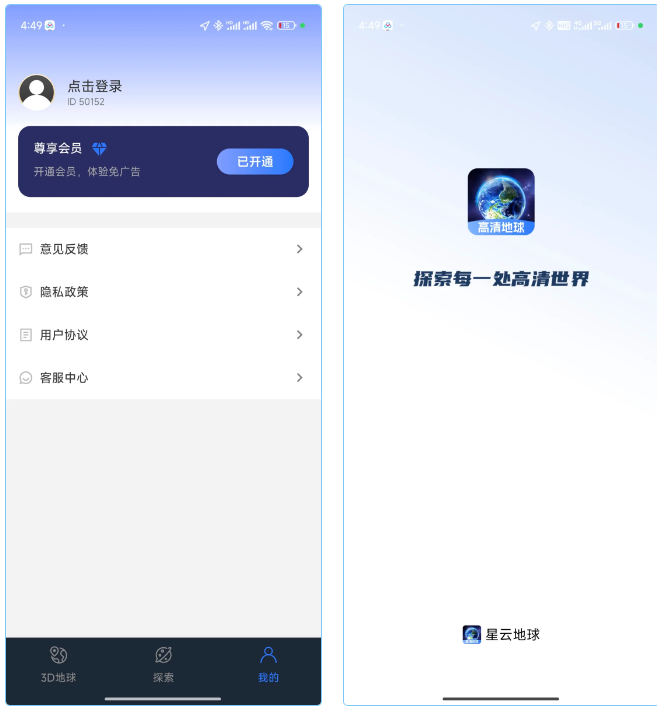The width and height of the screenshot is (657, 708).
Task: Open 用户协议 user agreement
Action: click(163, 335)
